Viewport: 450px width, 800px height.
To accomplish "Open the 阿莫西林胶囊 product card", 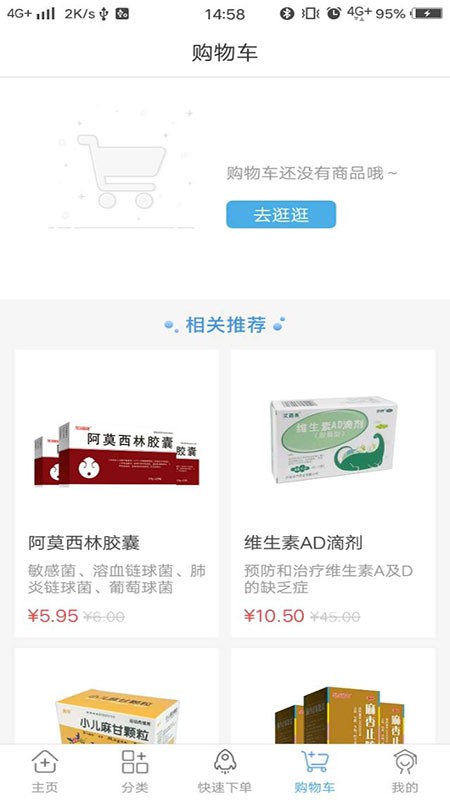I will (x=117, y=493).
